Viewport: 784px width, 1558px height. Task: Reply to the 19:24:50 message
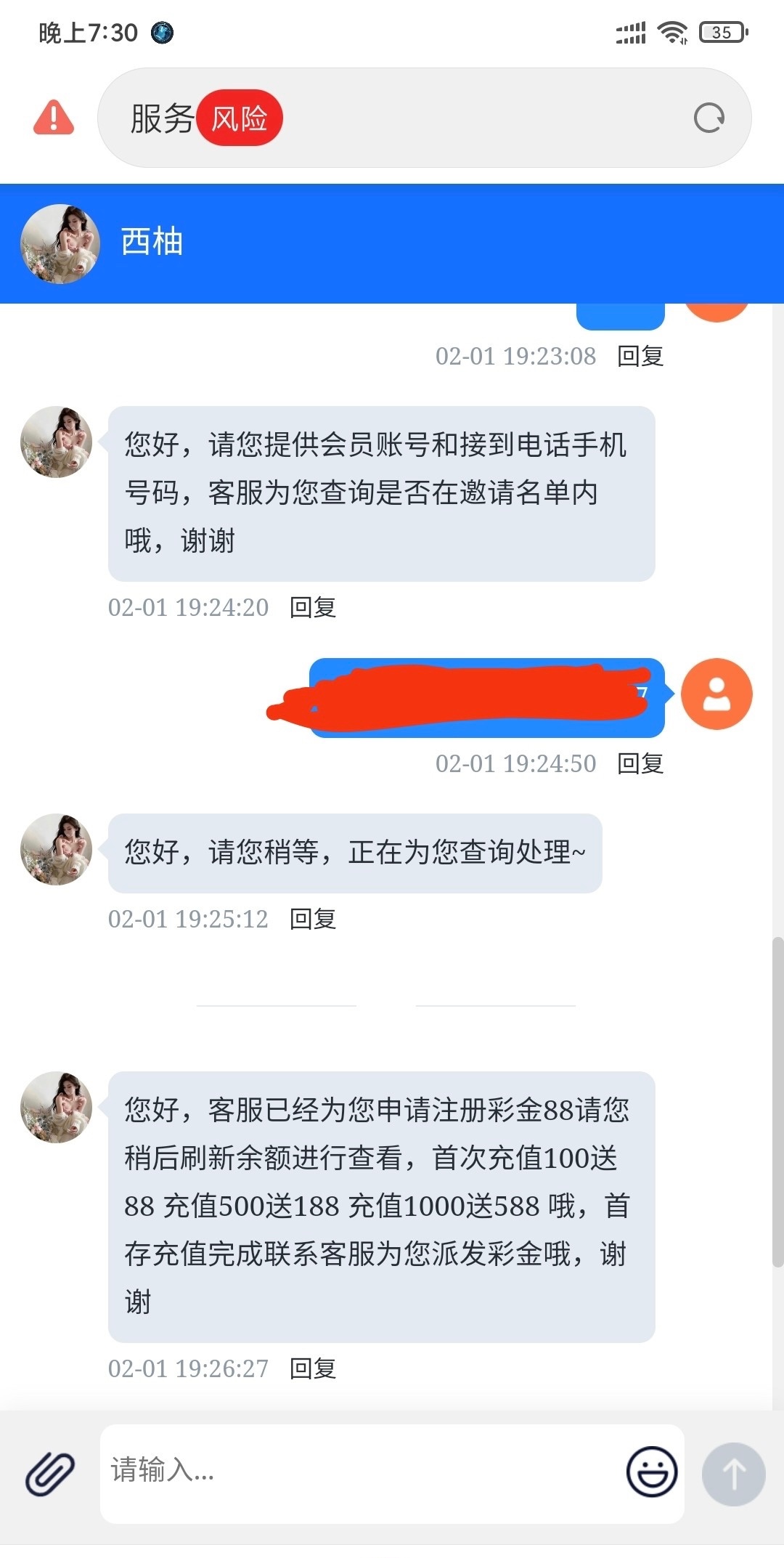pos(640,763)
